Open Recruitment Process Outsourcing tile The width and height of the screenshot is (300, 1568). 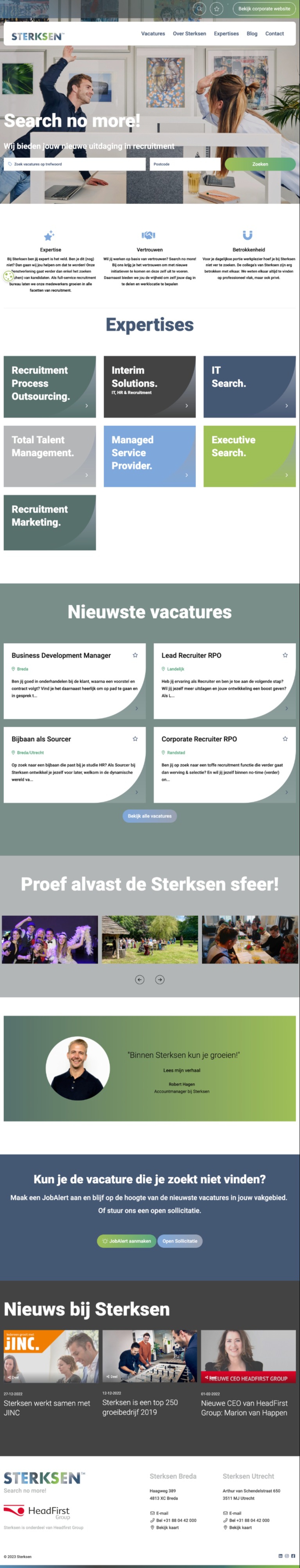(50, 387)
